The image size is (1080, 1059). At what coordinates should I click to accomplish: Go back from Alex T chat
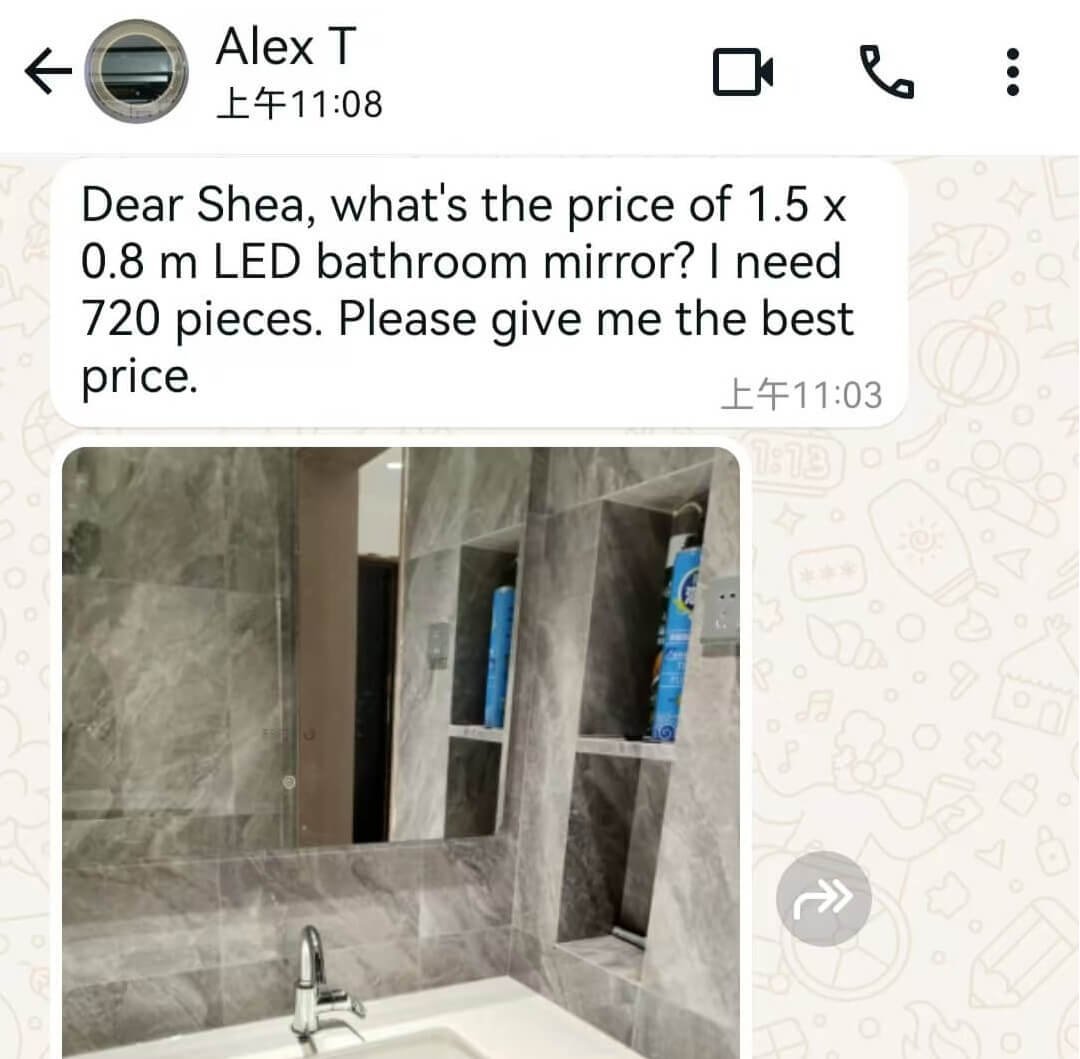(47, 73)
